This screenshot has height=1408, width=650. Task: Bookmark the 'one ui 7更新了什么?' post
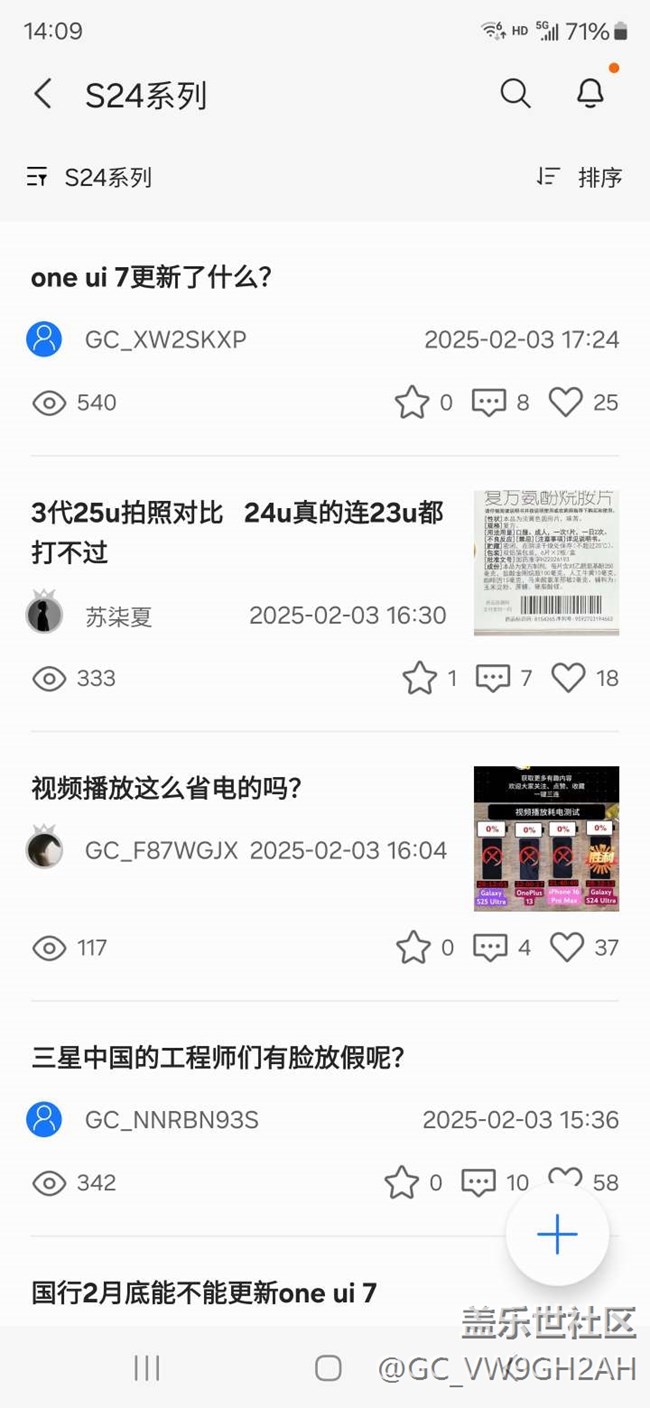[411, 402]
